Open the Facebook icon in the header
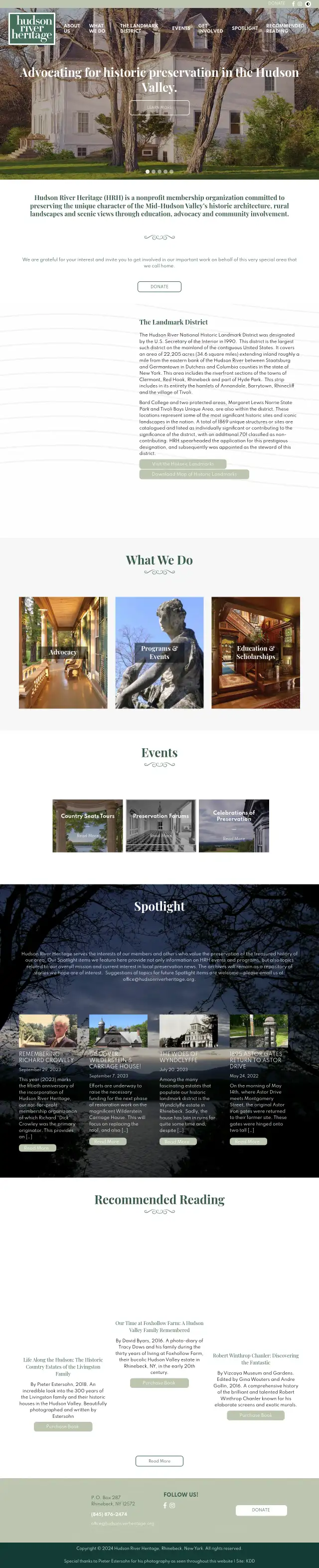 (x=293, y=3)
